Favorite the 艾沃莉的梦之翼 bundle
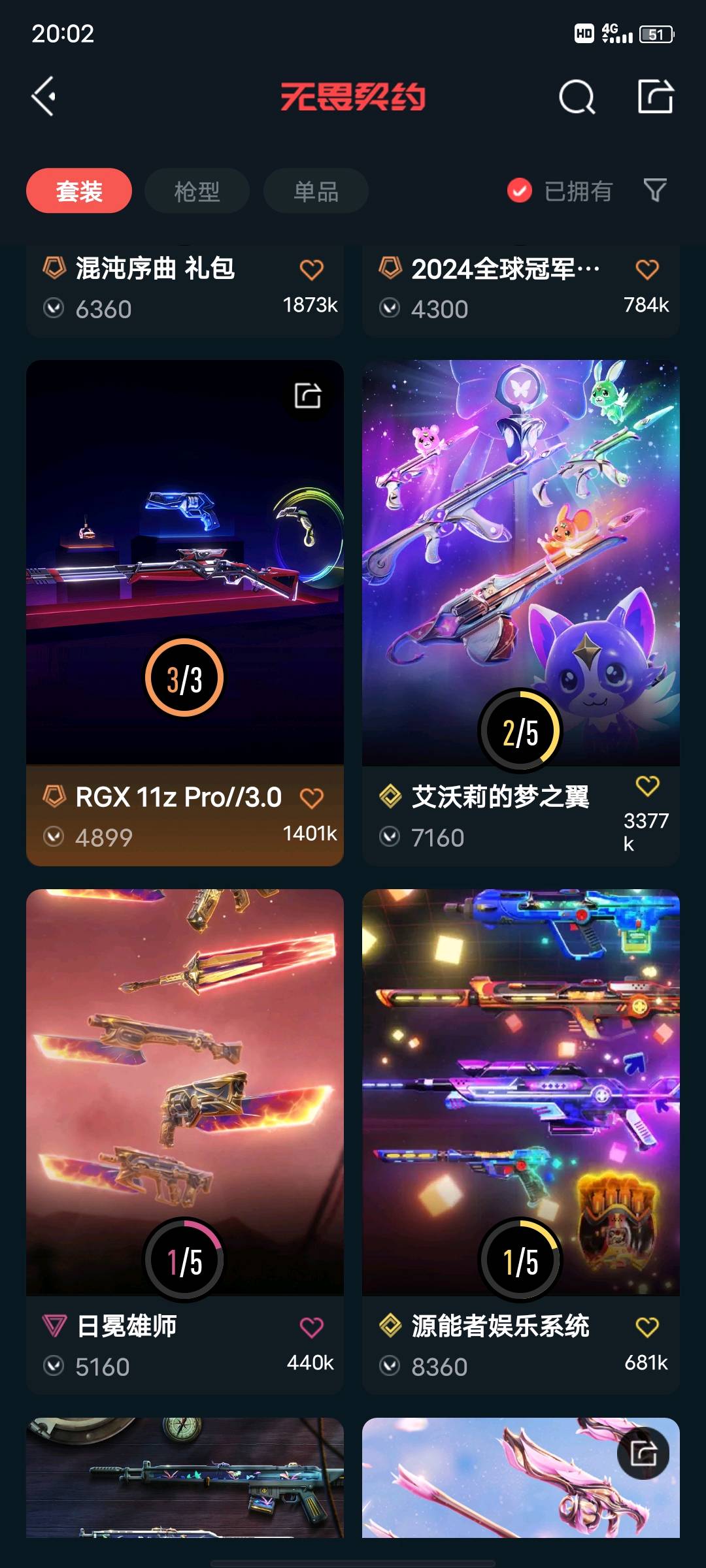Image resolution: width=706 pixels, height=1568 pixels. (x=647, y=786)
